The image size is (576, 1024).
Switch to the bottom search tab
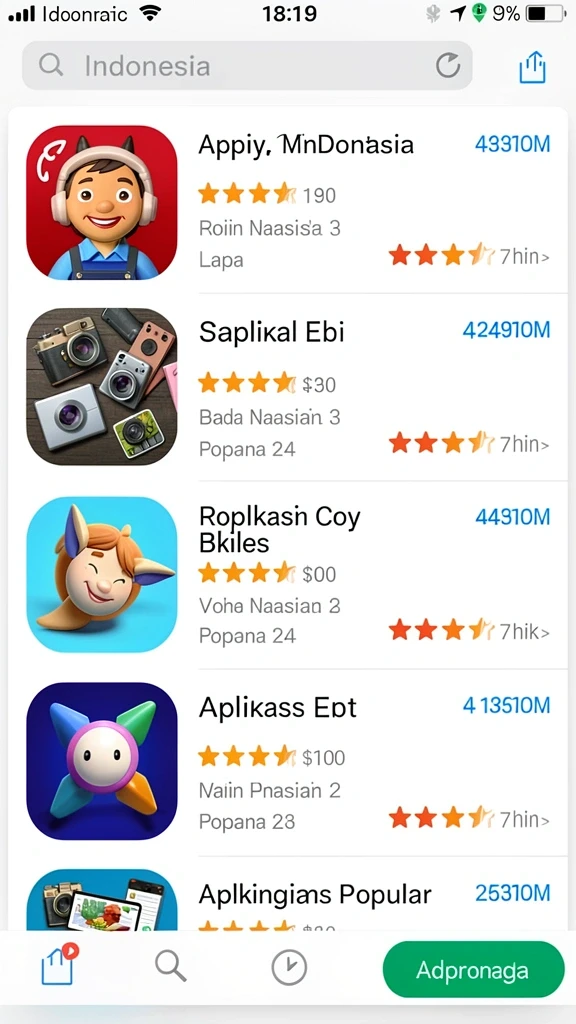pos(171,966)
